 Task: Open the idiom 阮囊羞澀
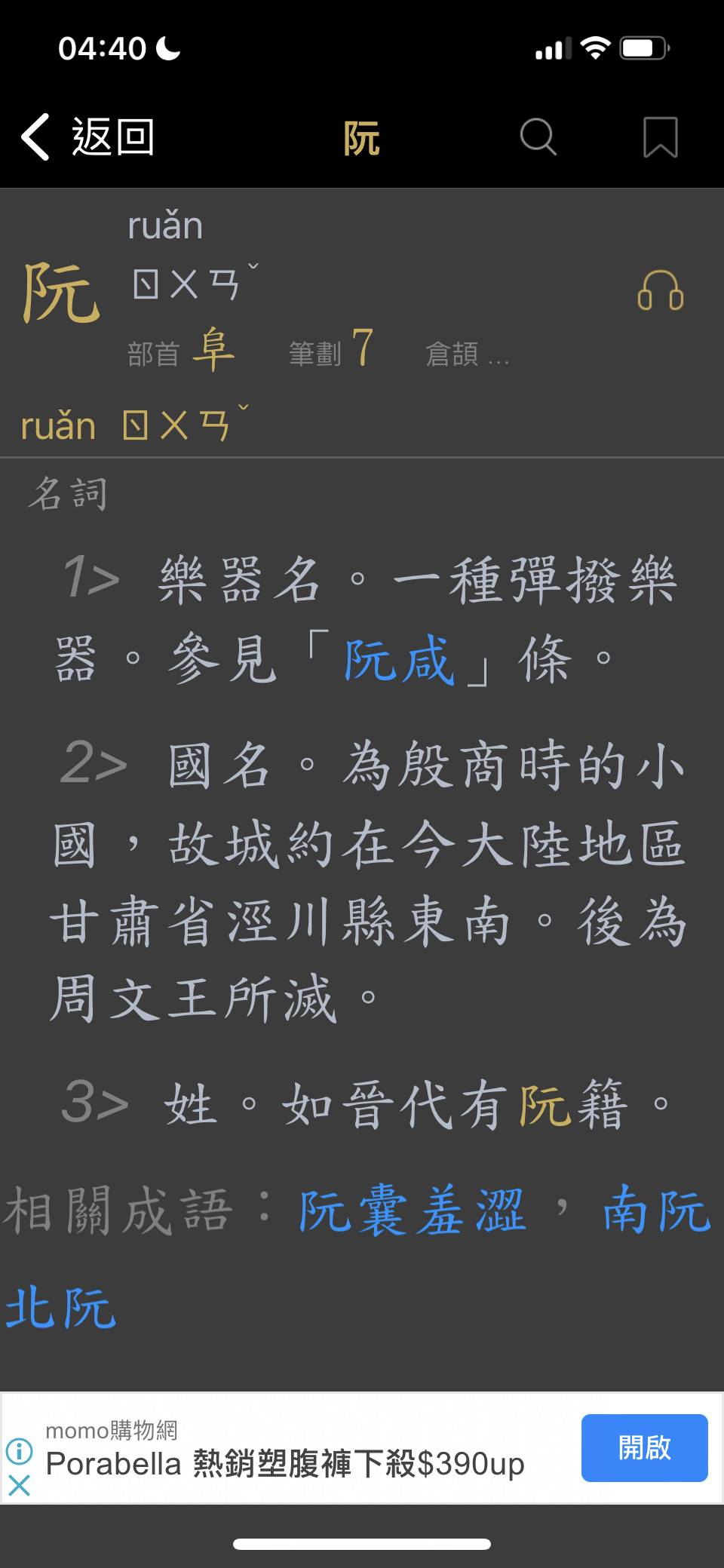(412, 1211)
